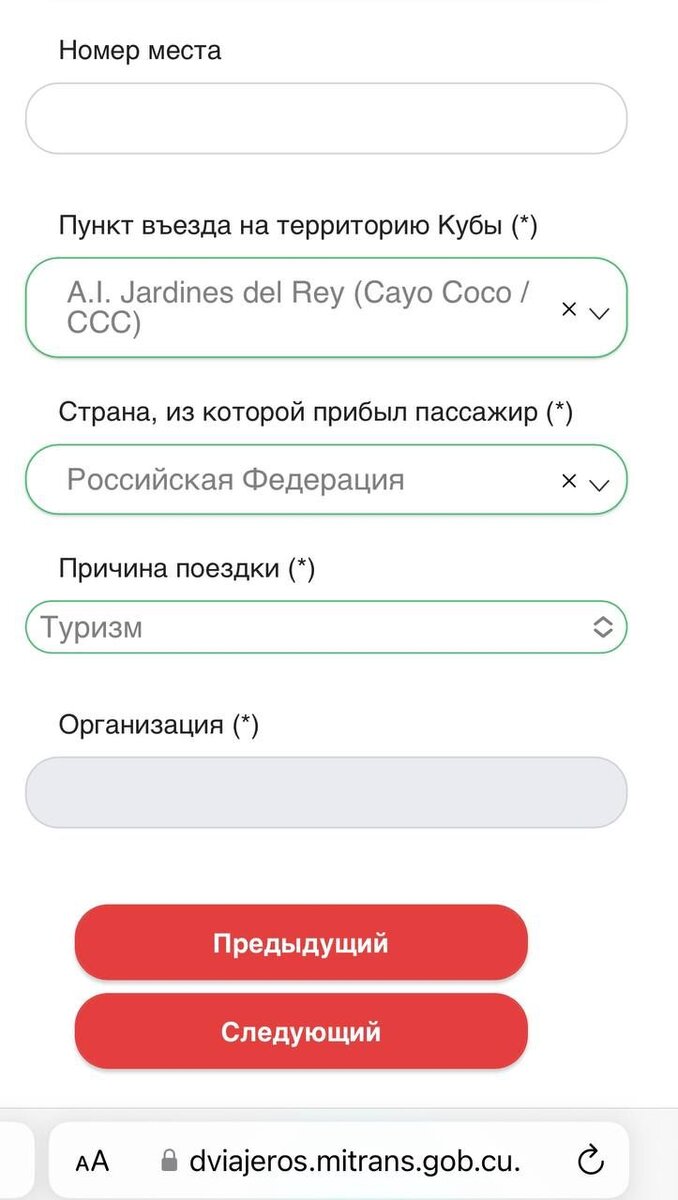
Task: Clear the Российская Федерация country selection
Action: click(x=569, y=481)
